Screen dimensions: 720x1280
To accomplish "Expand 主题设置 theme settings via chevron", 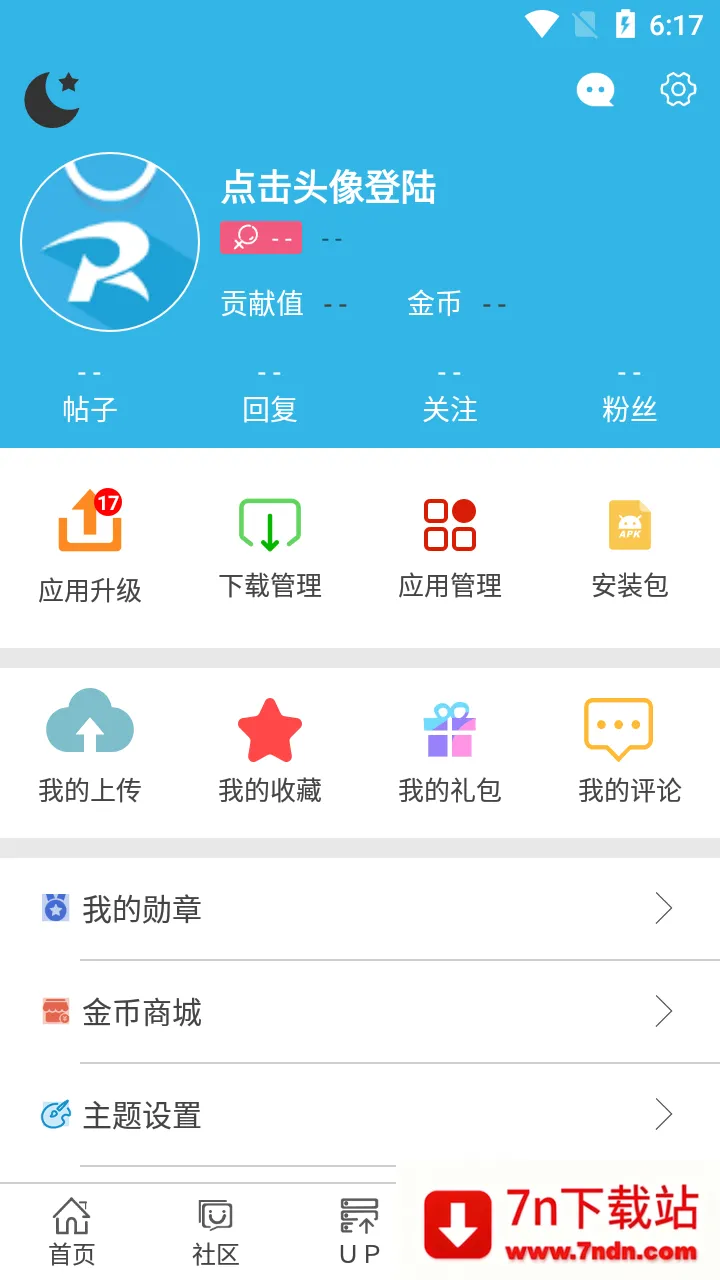I will (x=663, y=1114).
